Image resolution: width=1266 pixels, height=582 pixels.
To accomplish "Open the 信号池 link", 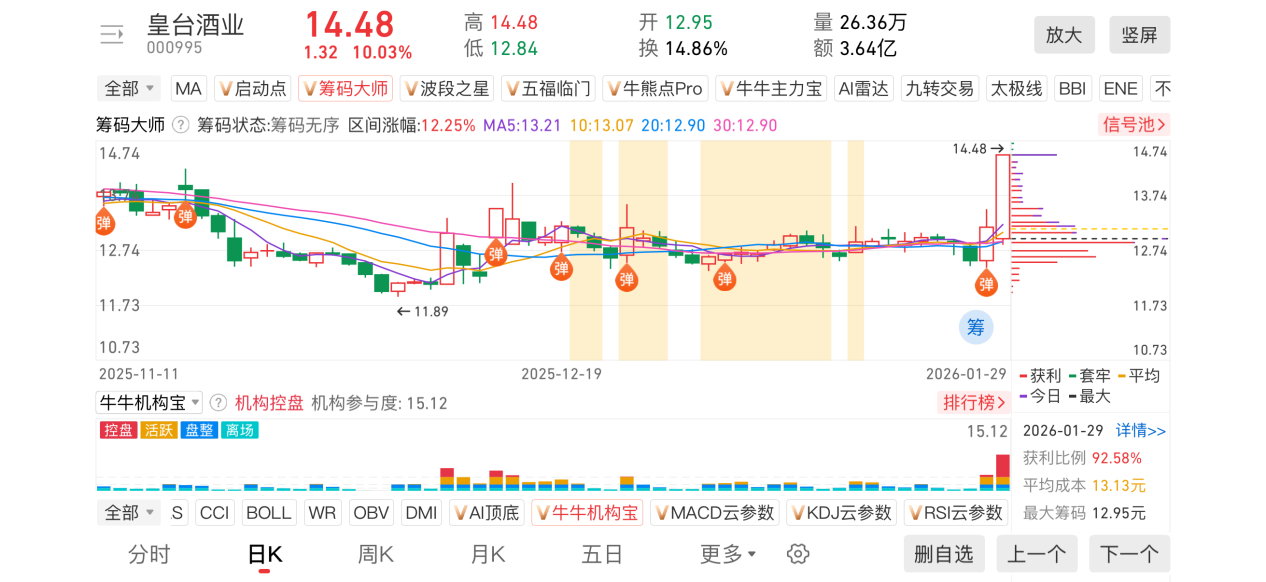I will coord(1133,125).
